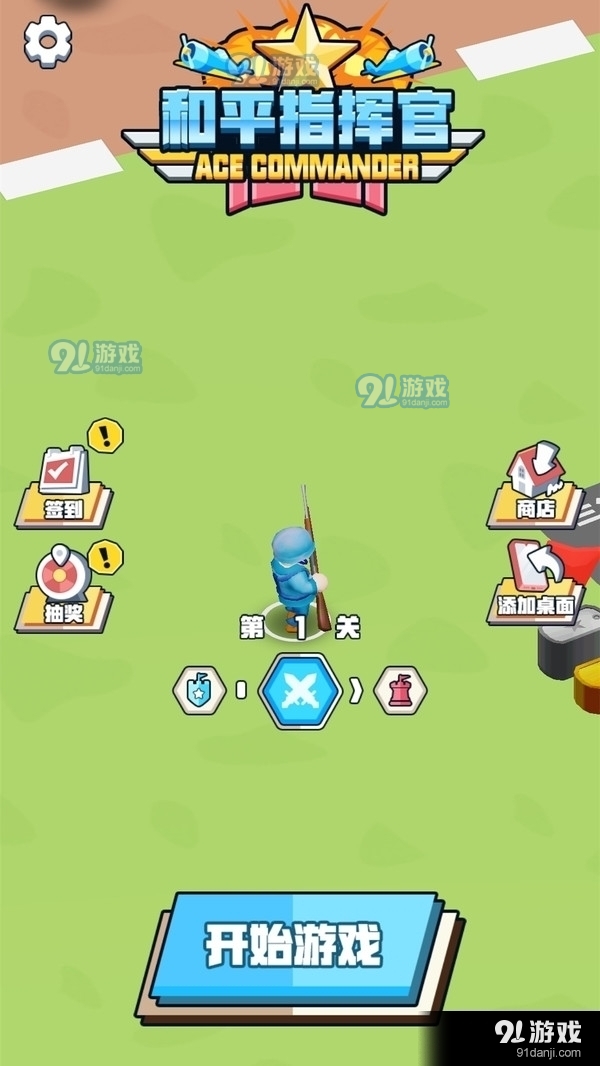This screenshot has height=1066, width=600.
Task: Open the 签到 daily check-in
Action: tap(64, 485)
